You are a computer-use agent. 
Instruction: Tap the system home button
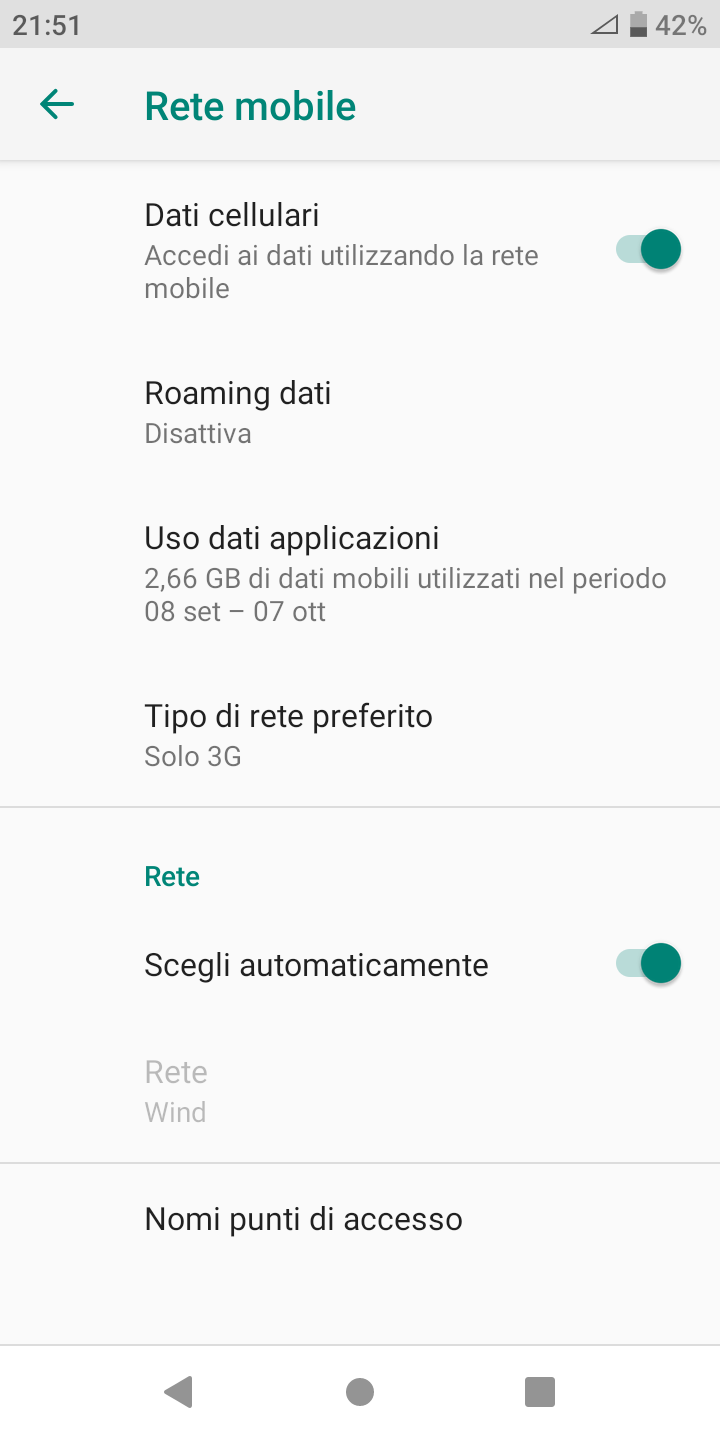[360, 1392]
